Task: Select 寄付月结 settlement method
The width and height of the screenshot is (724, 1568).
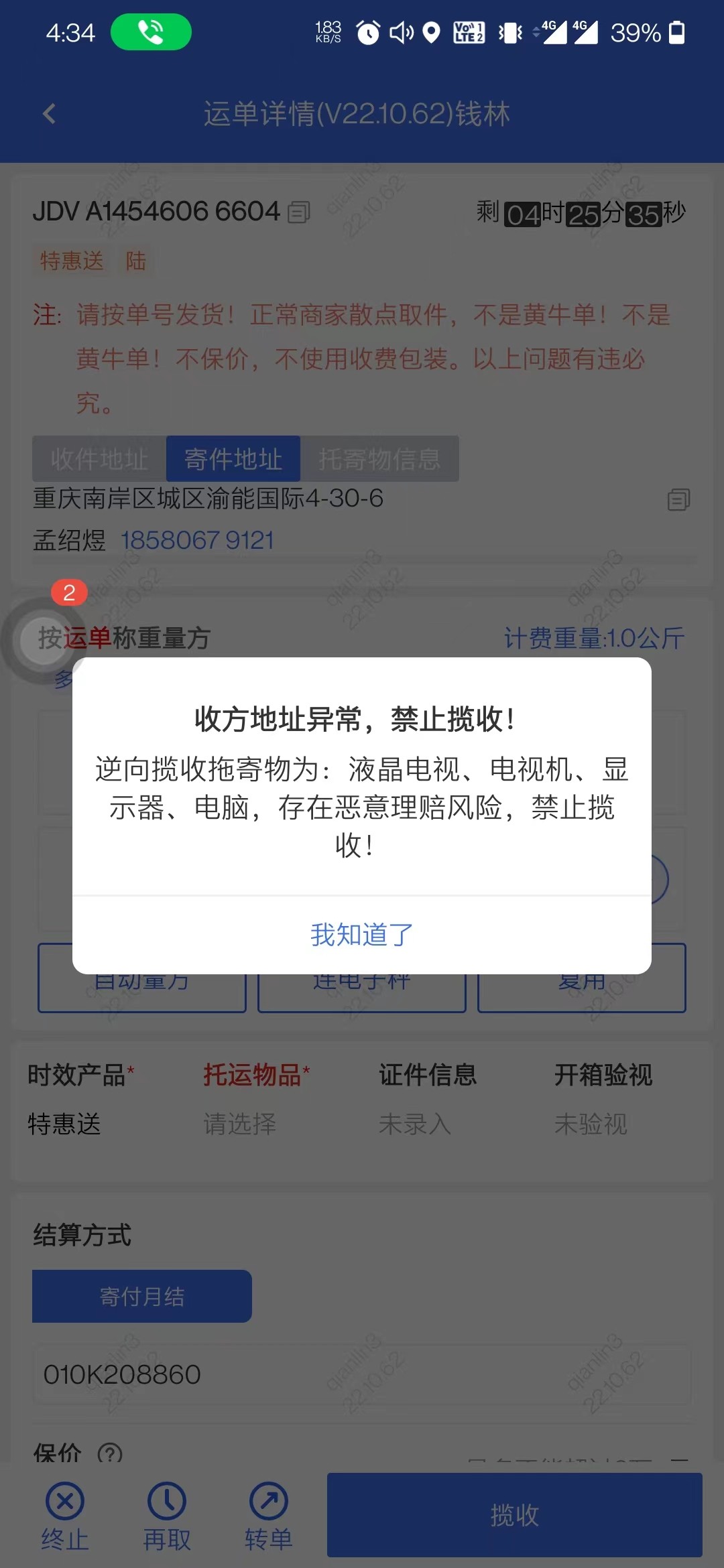Action: 142,1296
